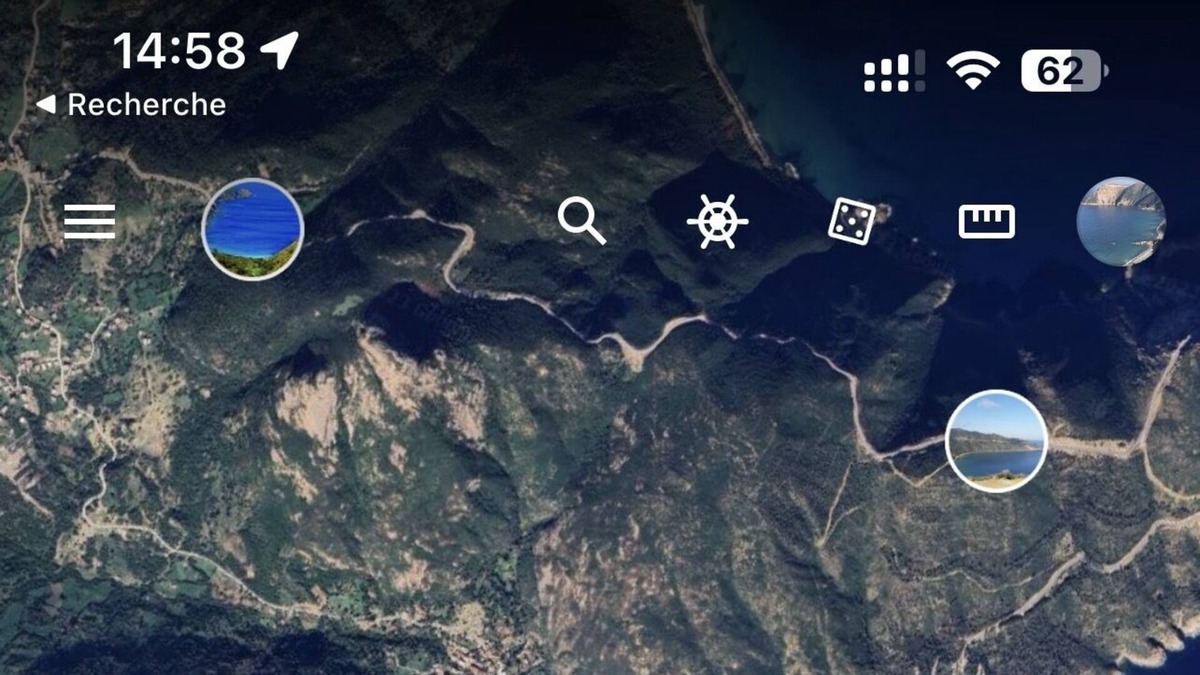Select the ruler measure tool
Image resolution: width=1200 pixels, height=675 pixels.
point(986,221)
